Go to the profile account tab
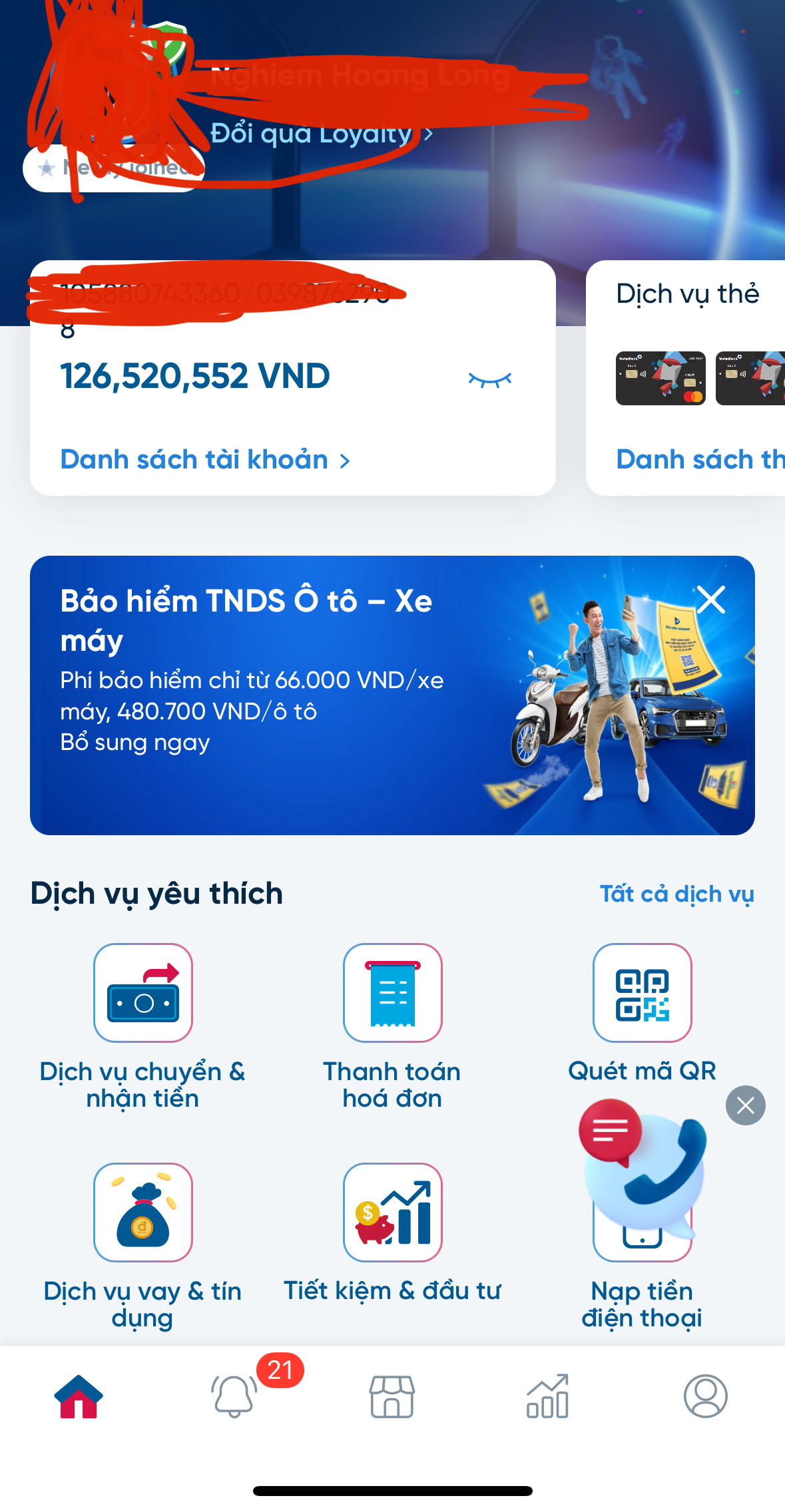This screenshot has height=1512, width=785. [x=705, y=1396]
